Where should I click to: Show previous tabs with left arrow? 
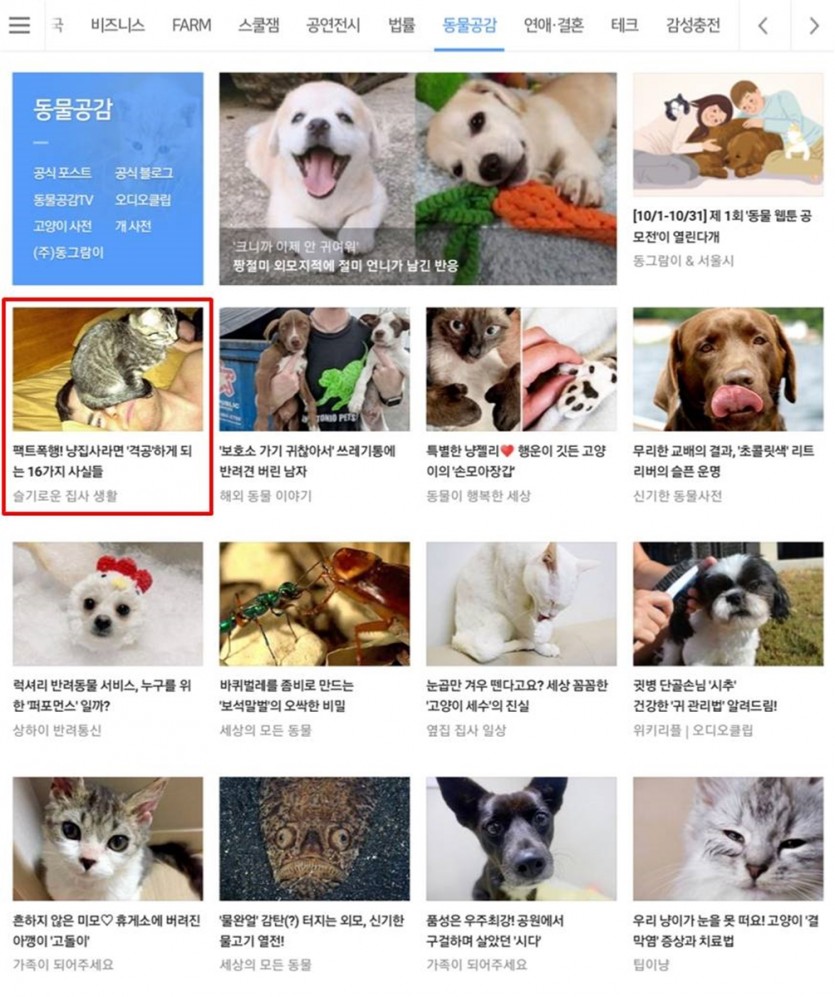point(763,26)
